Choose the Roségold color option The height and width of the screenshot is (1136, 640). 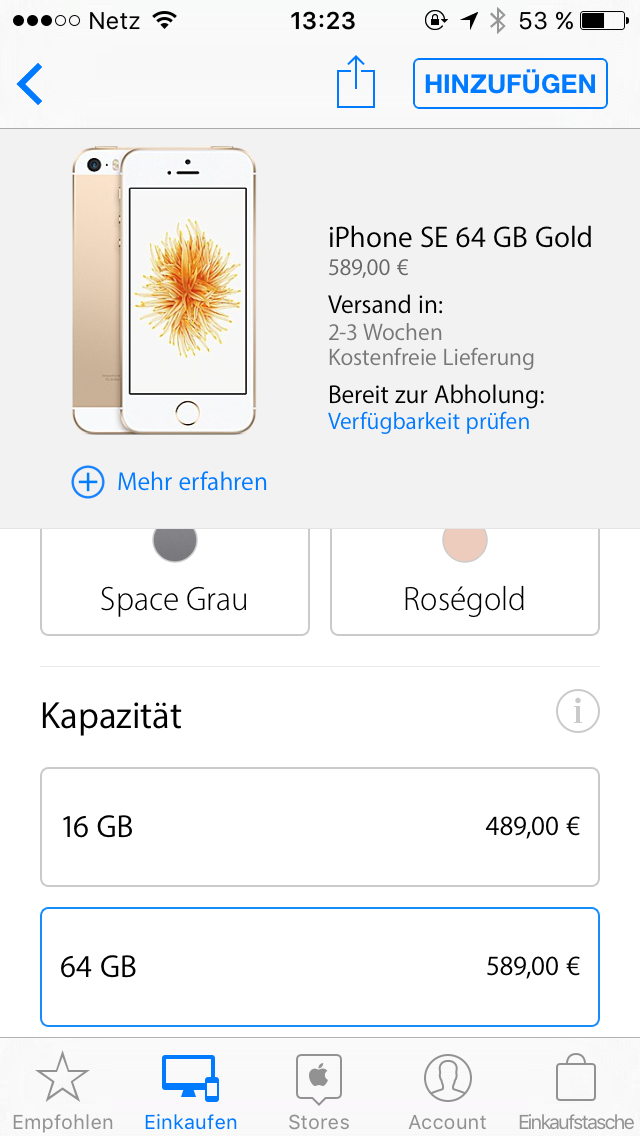pos(465,582)
